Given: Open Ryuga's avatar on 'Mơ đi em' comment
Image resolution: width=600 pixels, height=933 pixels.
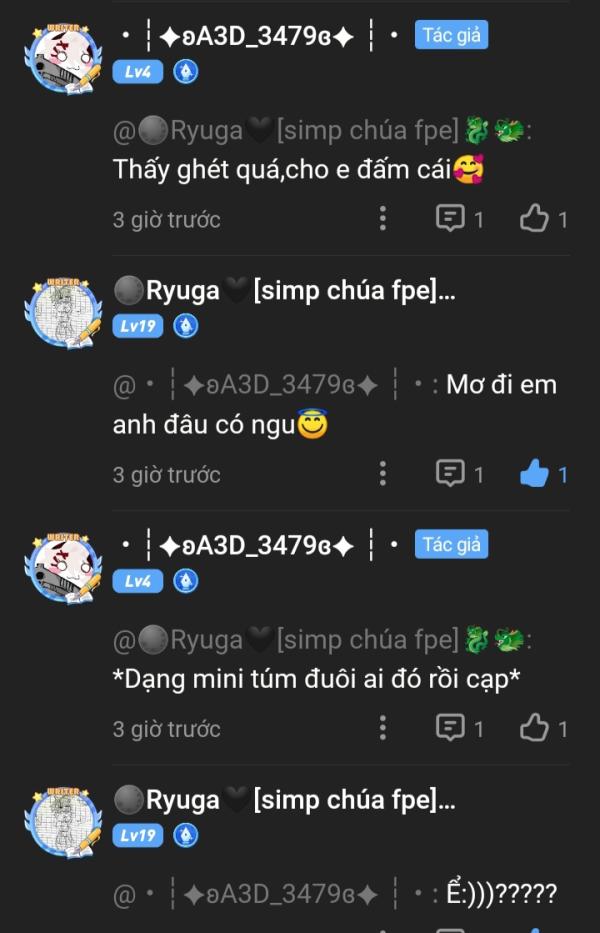Looking at the screenshot, I should (63, 313).
